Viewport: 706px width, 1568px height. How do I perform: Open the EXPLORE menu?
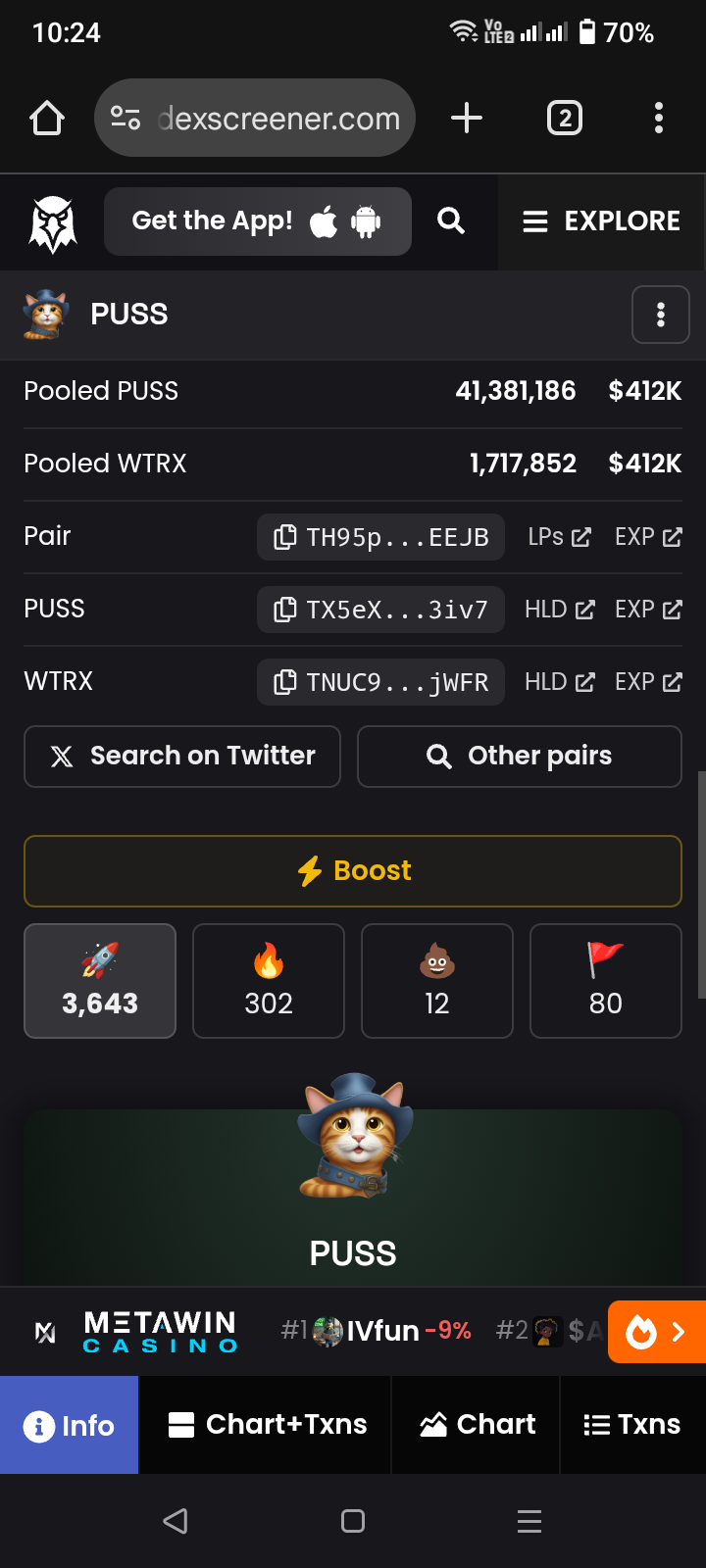(601, 221)
